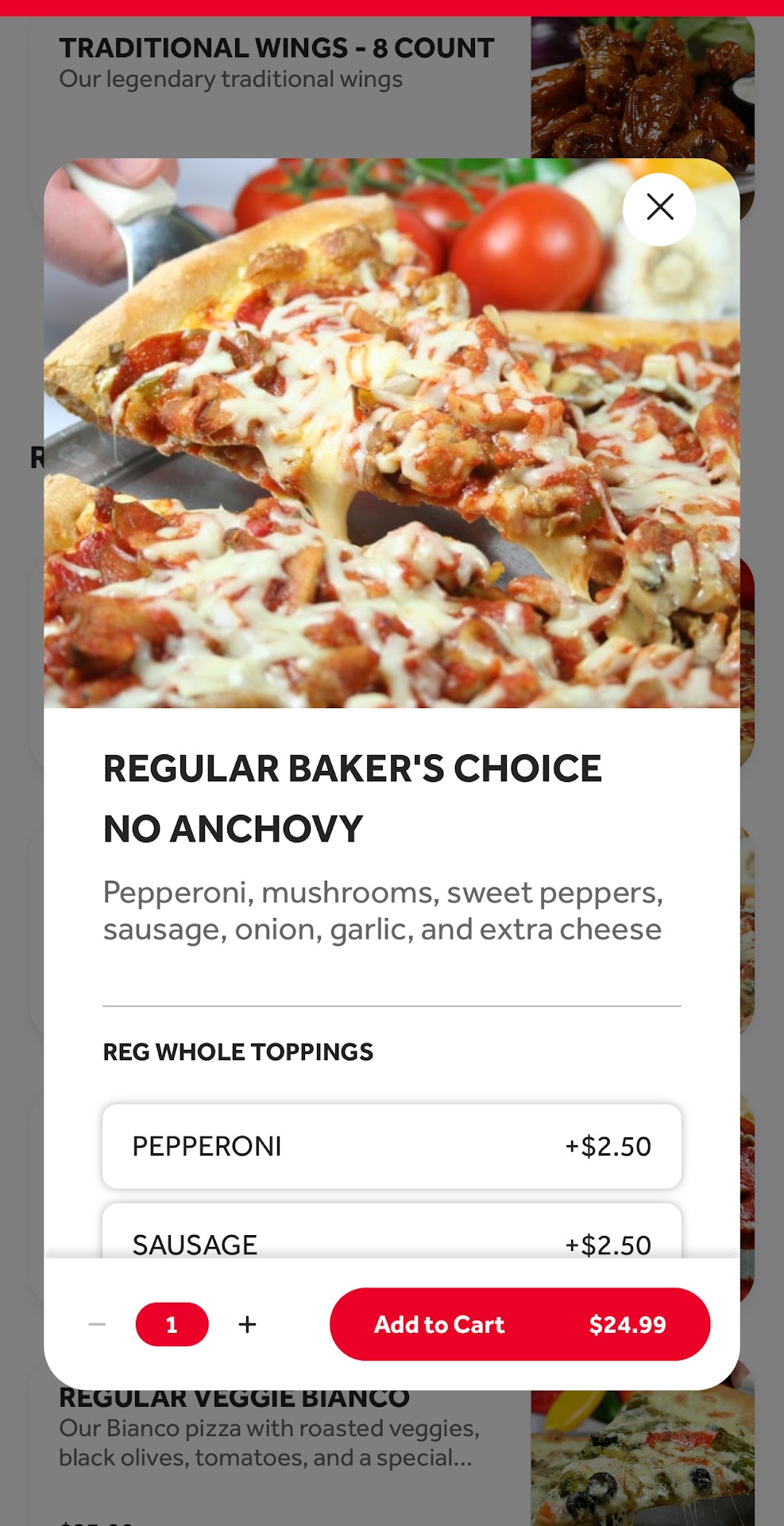
Task: Decrease quantity with the minus button
Action: tap(97, 1324)
